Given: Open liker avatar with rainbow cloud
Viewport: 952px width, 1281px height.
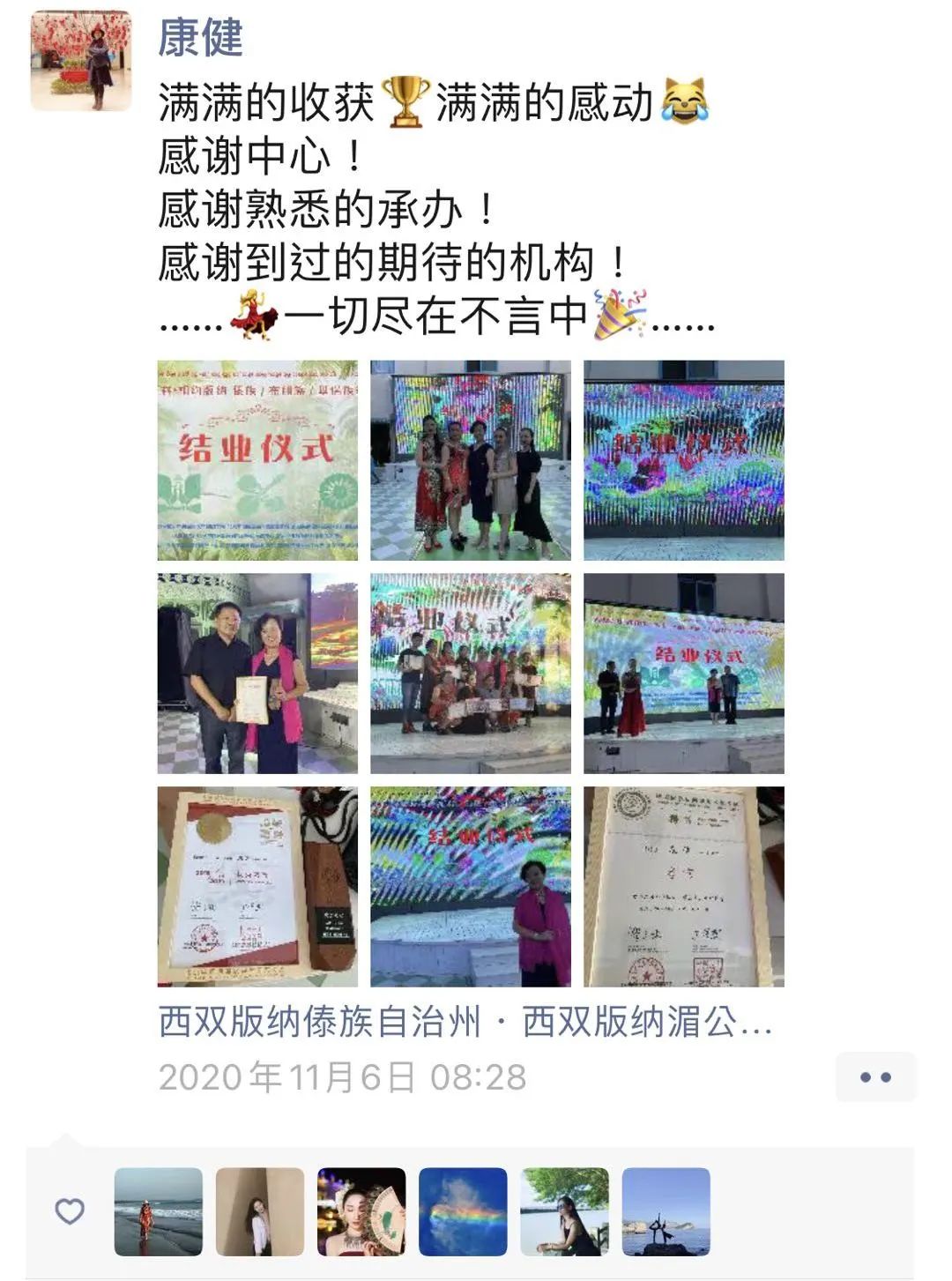Looking at the screenshot, I should 463,1211.
